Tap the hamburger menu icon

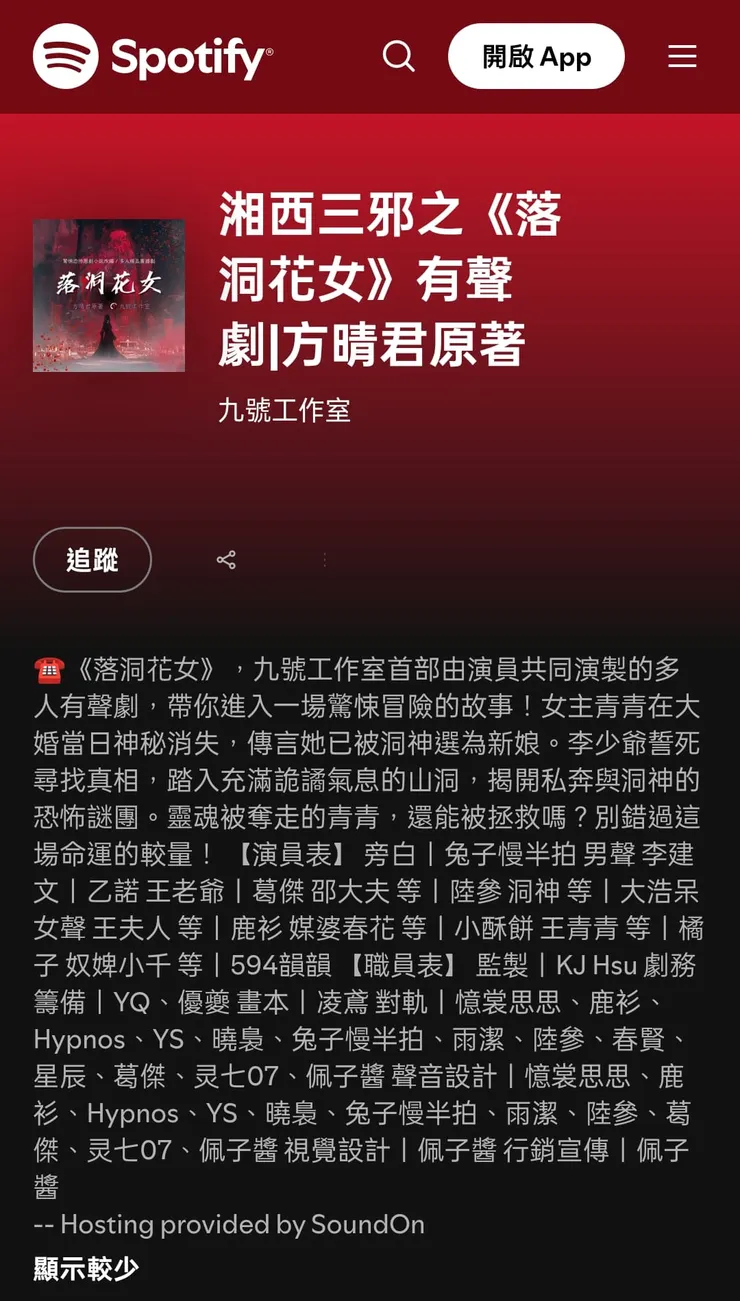click(682, 57)
